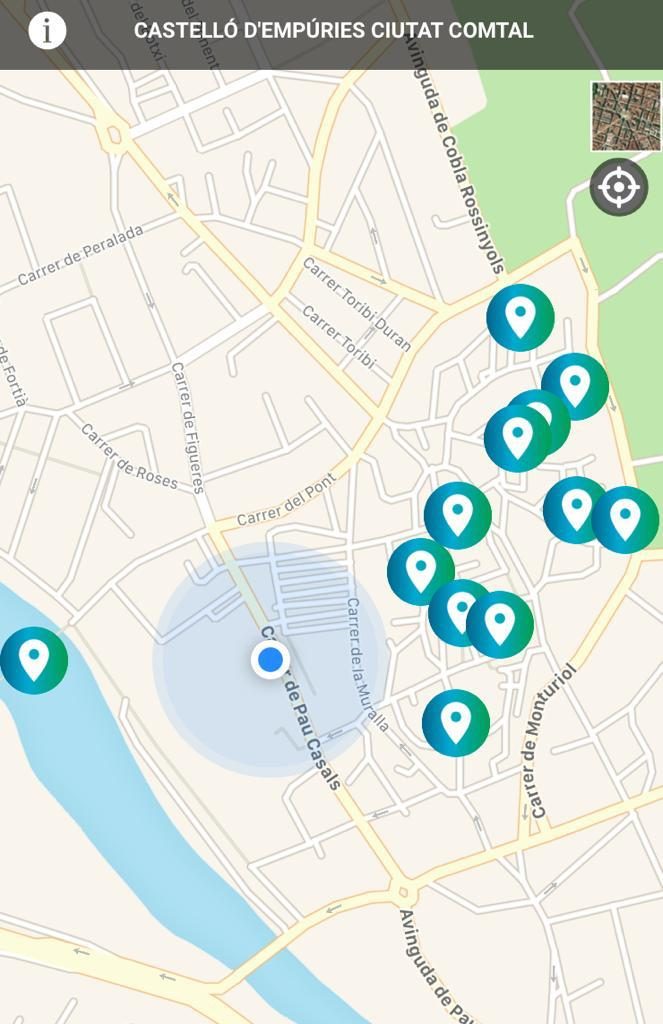Switch to satellite map view thumbnail
Viewport: 663px width, 1024px height.
(x=626, y=117)
